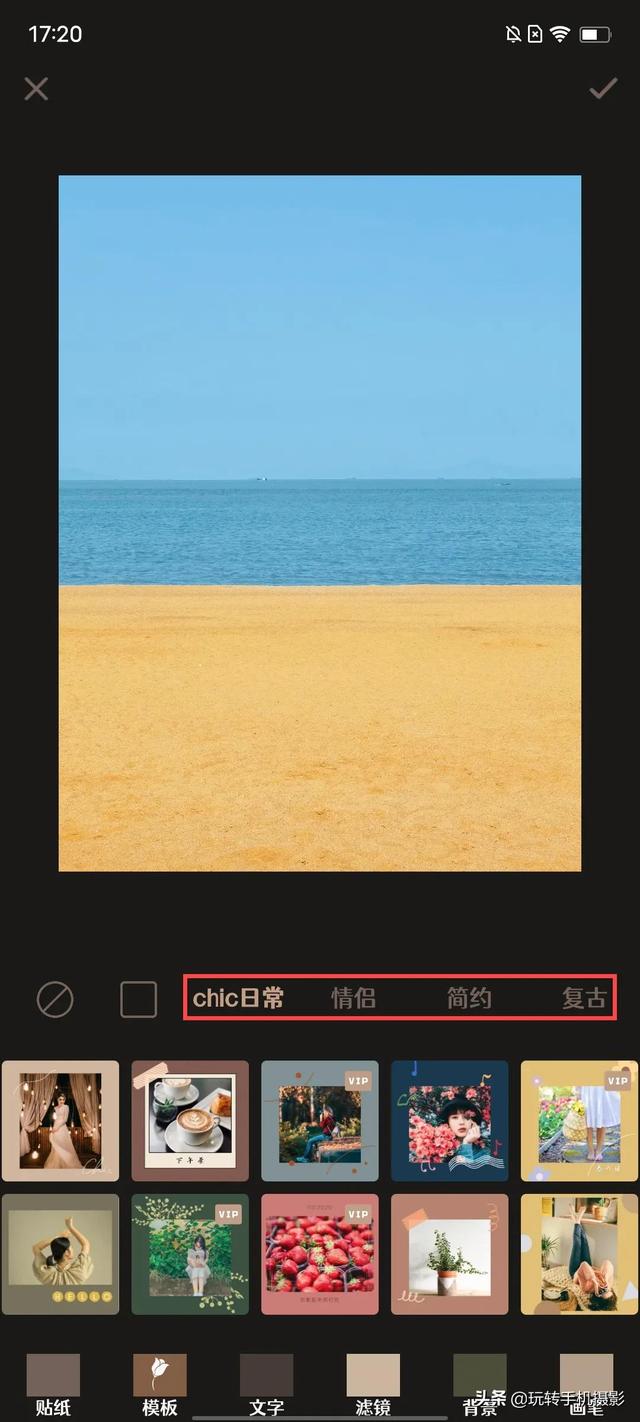Switch to the 情侣 category
The width and height of the screenshot is (640, 1422).
click(x=353, y=998)
